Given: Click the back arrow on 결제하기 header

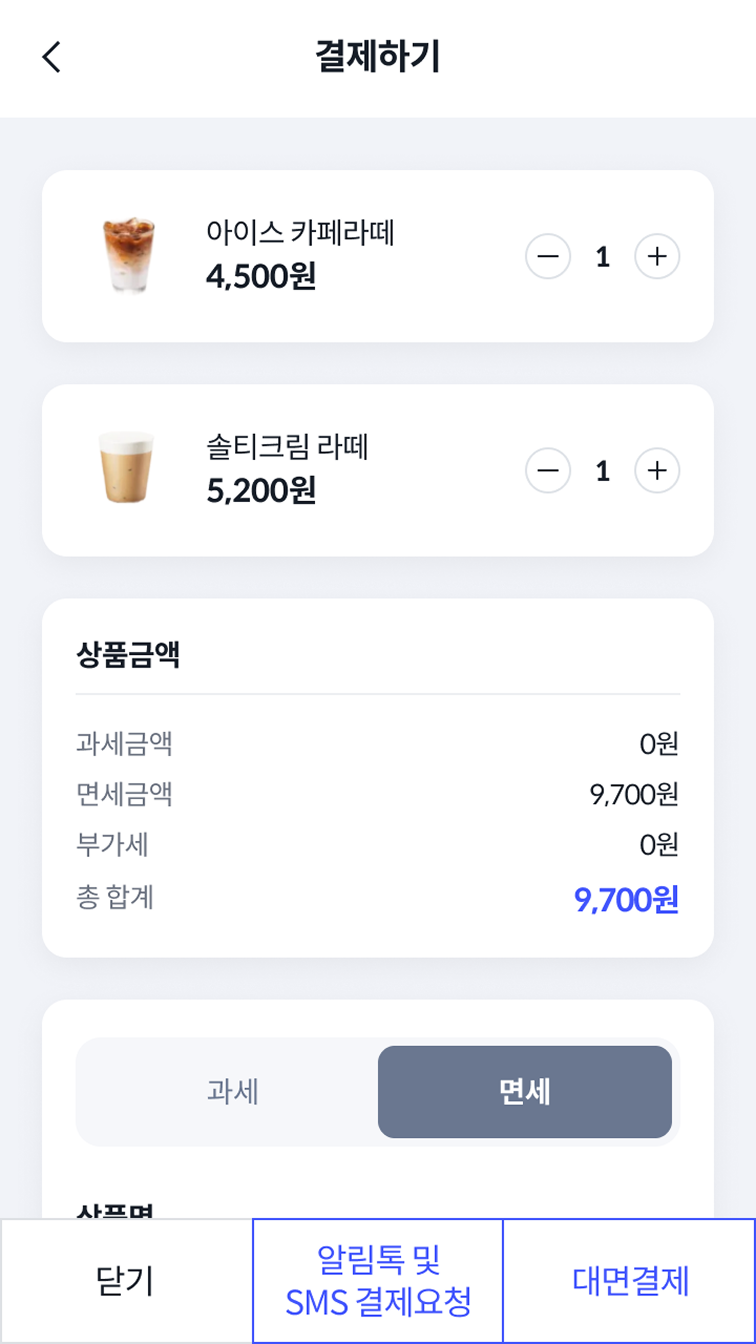Looking at the screenshot, I should pos(49,58).
